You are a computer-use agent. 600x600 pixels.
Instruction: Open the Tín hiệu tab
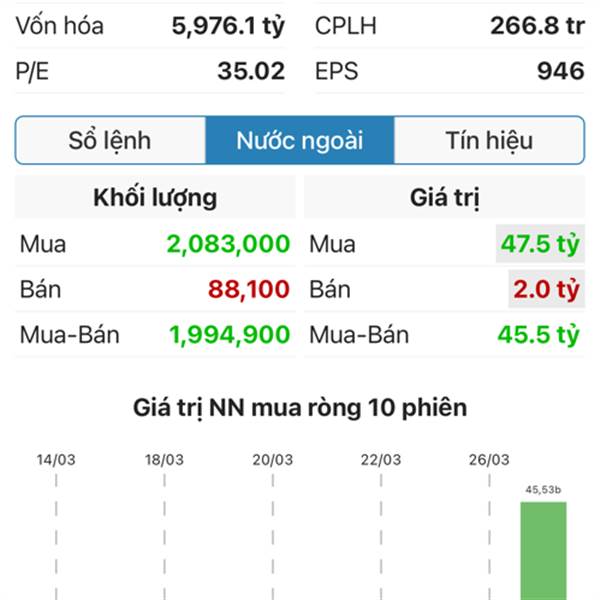click(x=489, y=140)
